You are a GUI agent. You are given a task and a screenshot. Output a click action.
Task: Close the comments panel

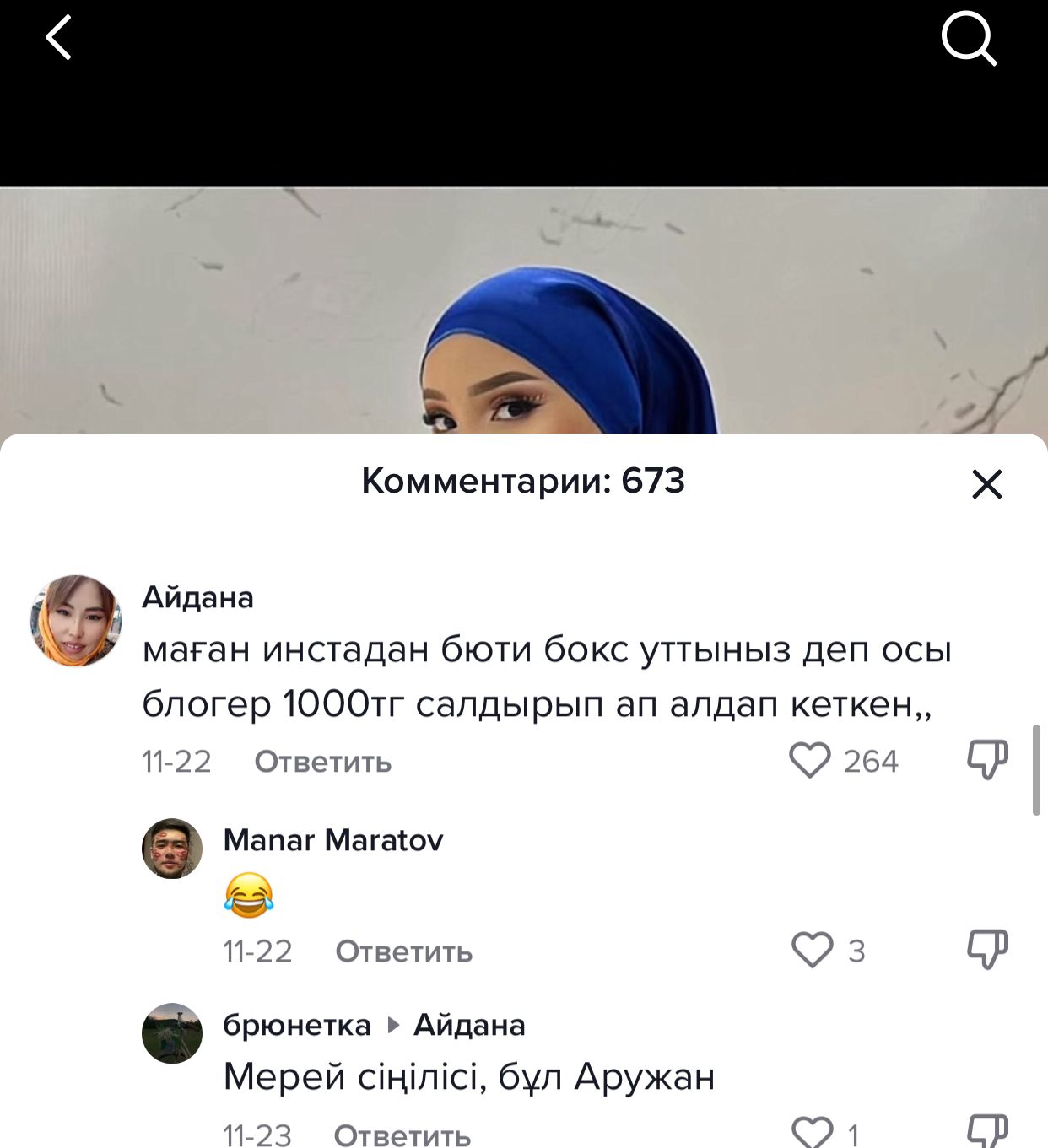coord(986,484)
